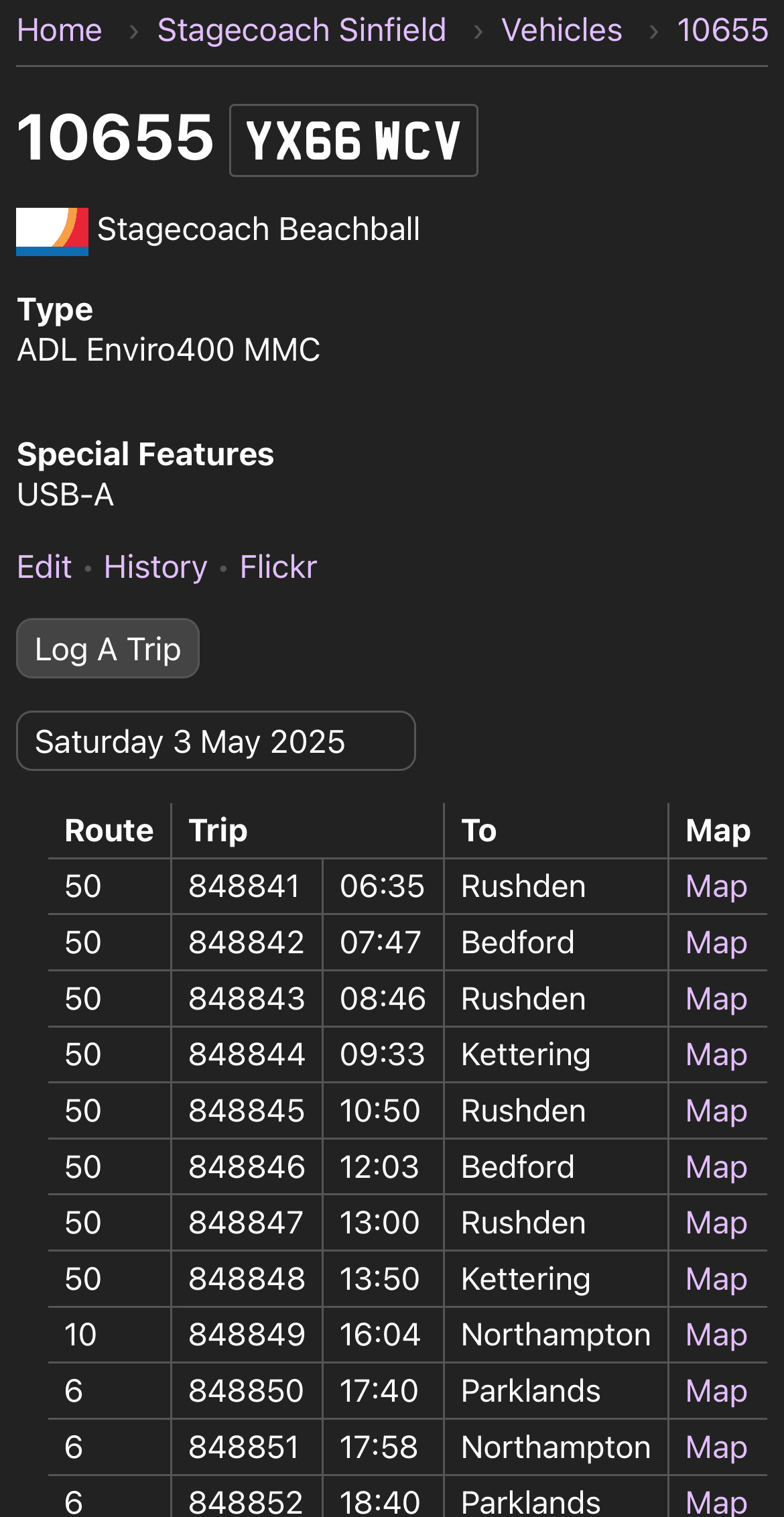Open Map for the 16:04 Northampton trip

pos(716,1335)
